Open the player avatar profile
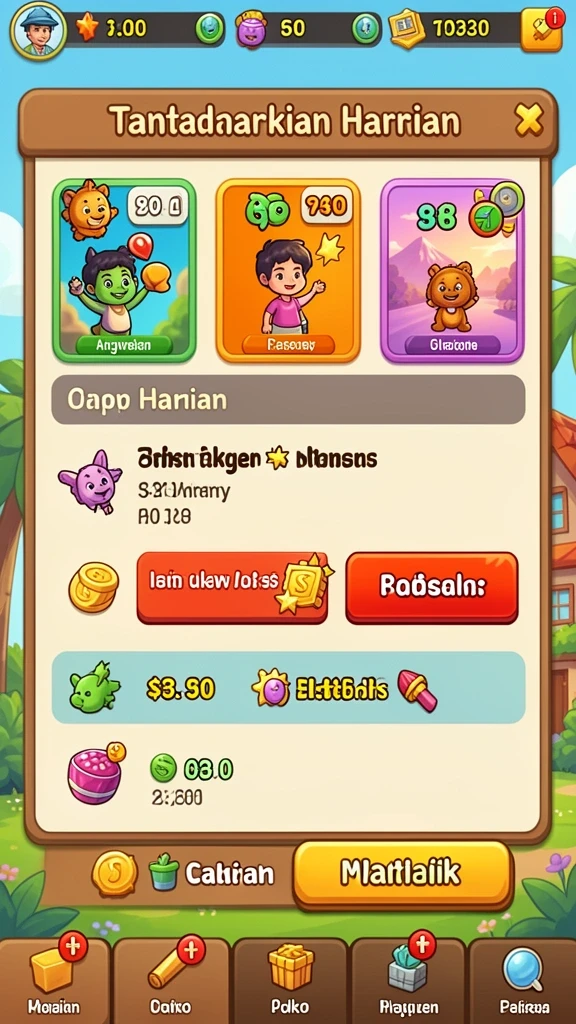The height and width of the screenshot is (1024, 576). (38, 29)
